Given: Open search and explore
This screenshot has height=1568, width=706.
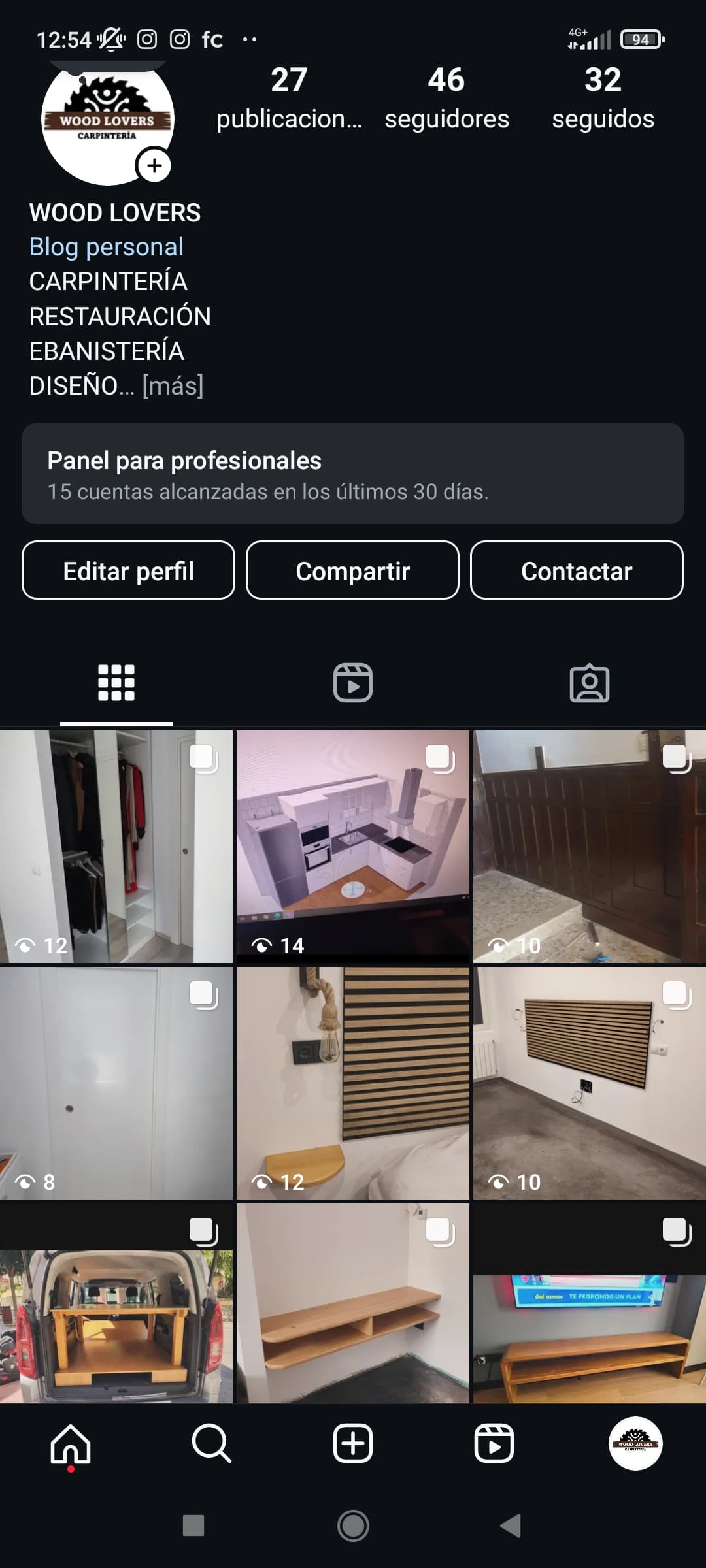Looking at the screenshot, I should [212, 1444].
